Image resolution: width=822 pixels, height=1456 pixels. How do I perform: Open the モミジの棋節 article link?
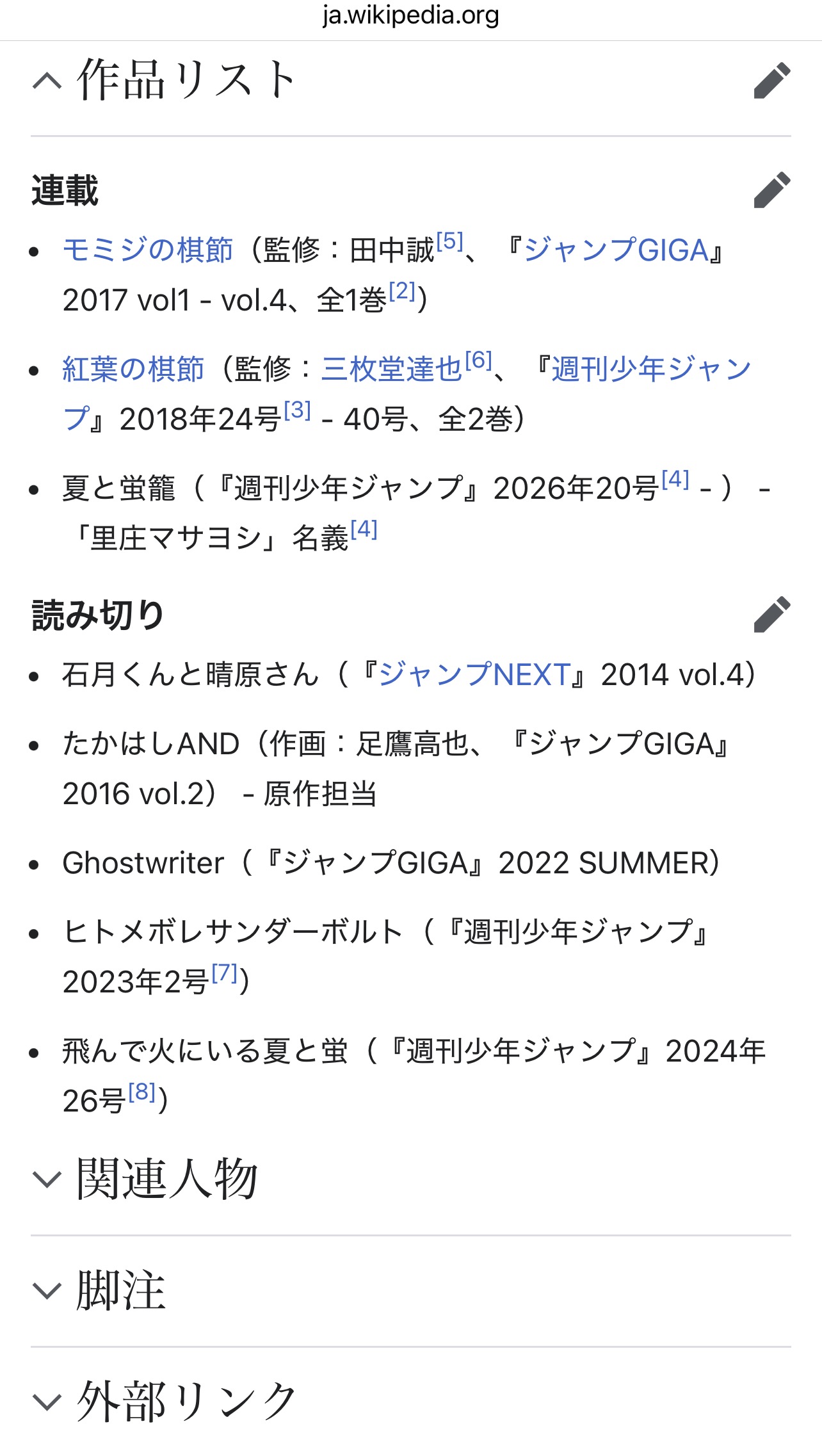click(x=148, y=250)
